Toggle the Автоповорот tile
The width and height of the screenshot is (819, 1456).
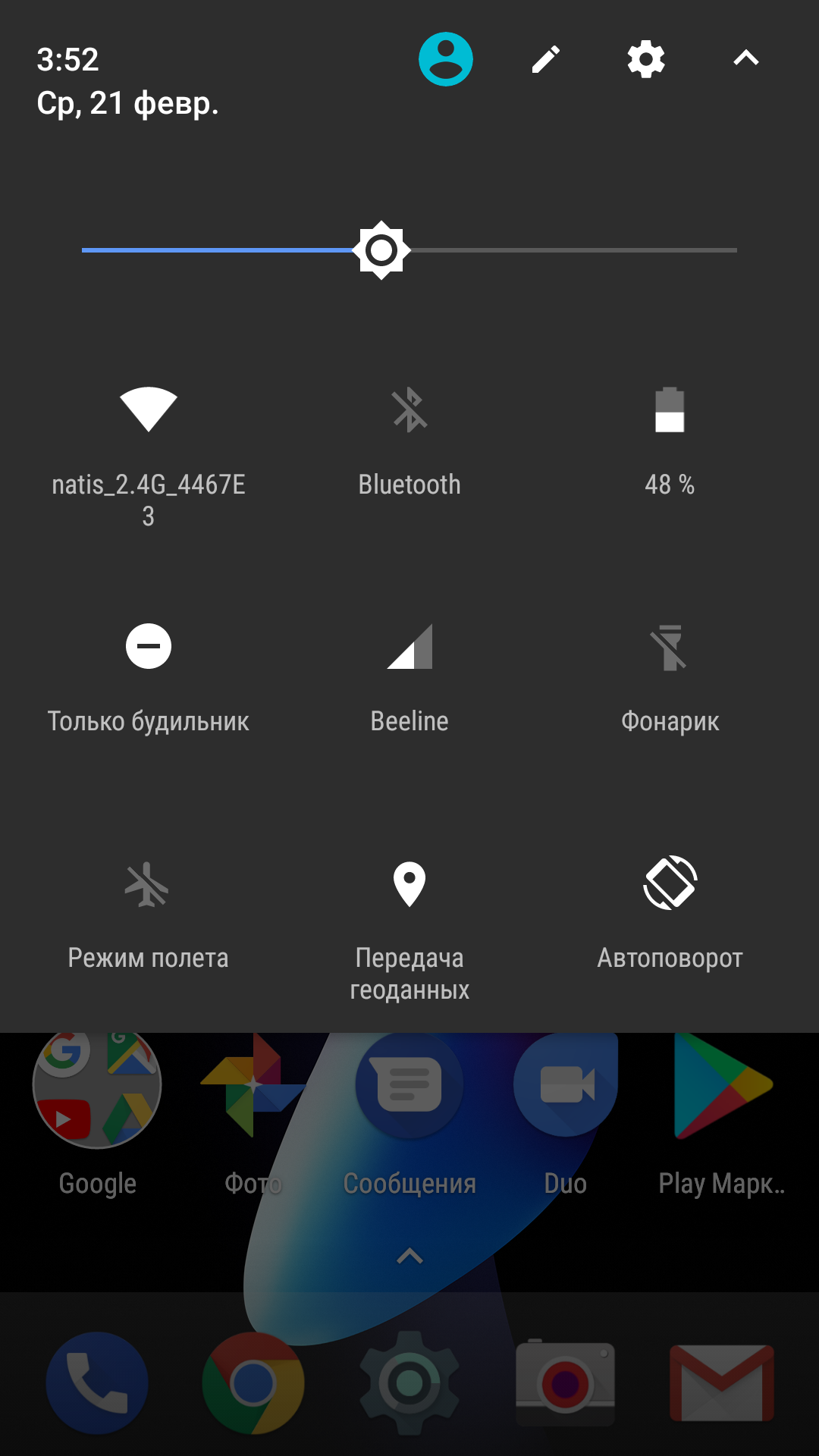click(x=670, y=884)
